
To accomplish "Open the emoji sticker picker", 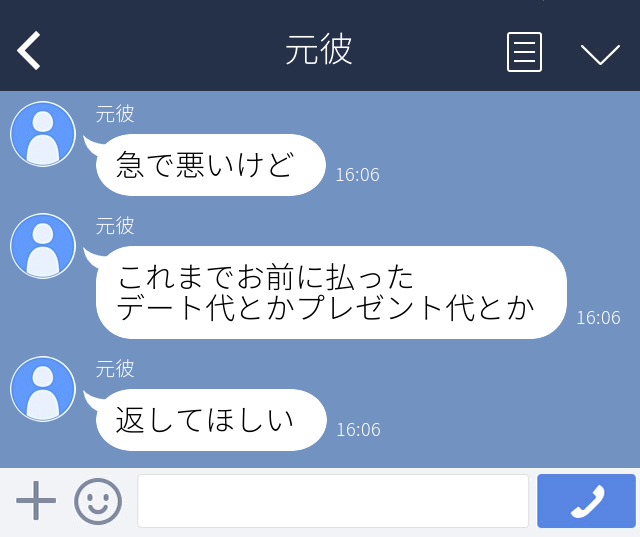I will pyautogui.click(x=98, y=501).
